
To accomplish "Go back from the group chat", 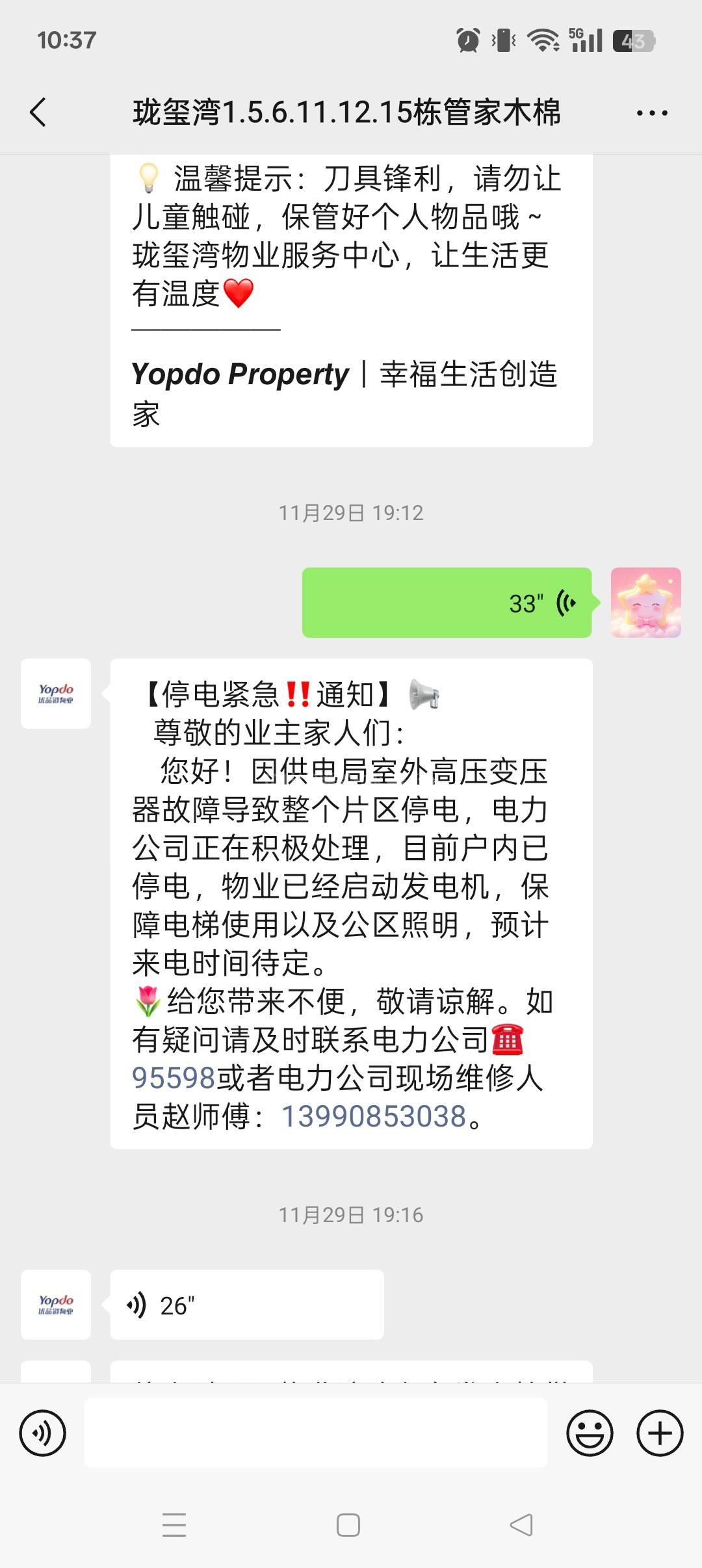I will coord(39,112).
